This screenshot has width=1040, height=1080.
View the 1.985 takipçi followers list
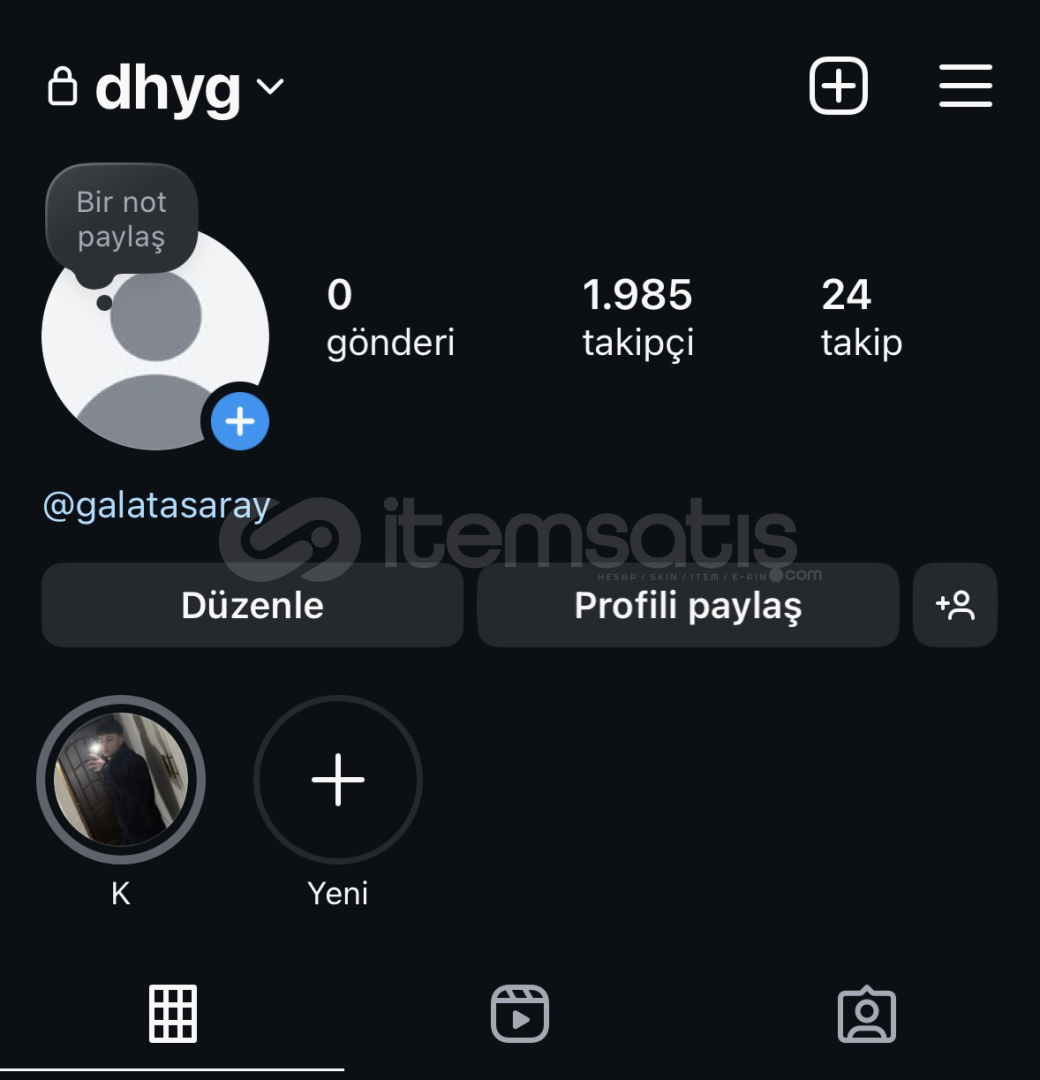pyautogui.click(x=638, y=317)
